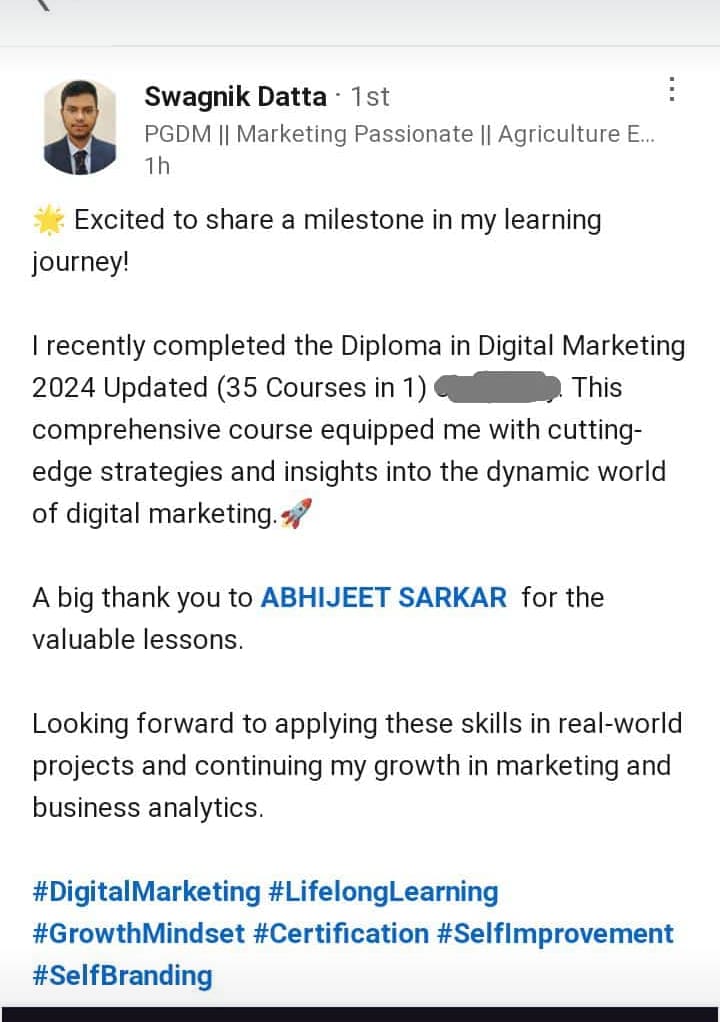Open the post overflow menu
The width and height of the screenshot is (720, 1022).
(x=672, y=90)
